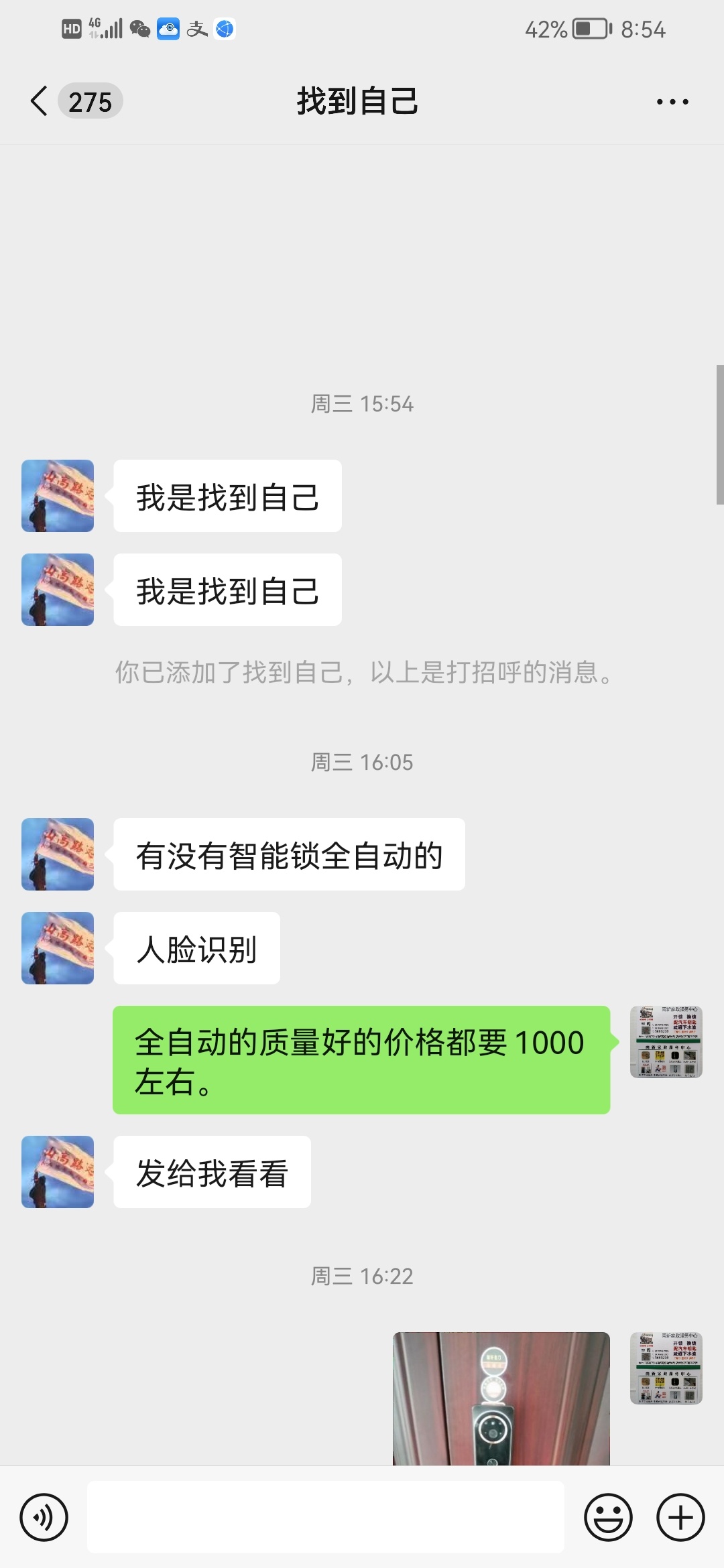Switch to voice message input
The width and height of the screenshot is (724, 1568).
[44, 1517]
